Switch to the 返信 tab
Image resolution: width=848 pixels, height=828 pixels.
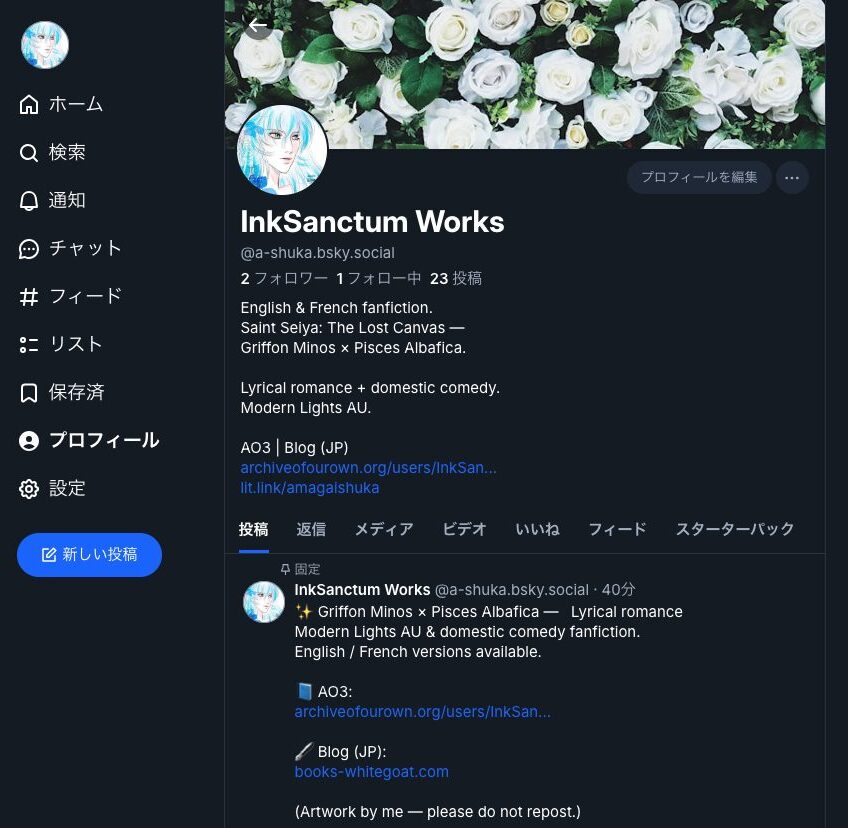pyautogui.click(x=311, y=529)
